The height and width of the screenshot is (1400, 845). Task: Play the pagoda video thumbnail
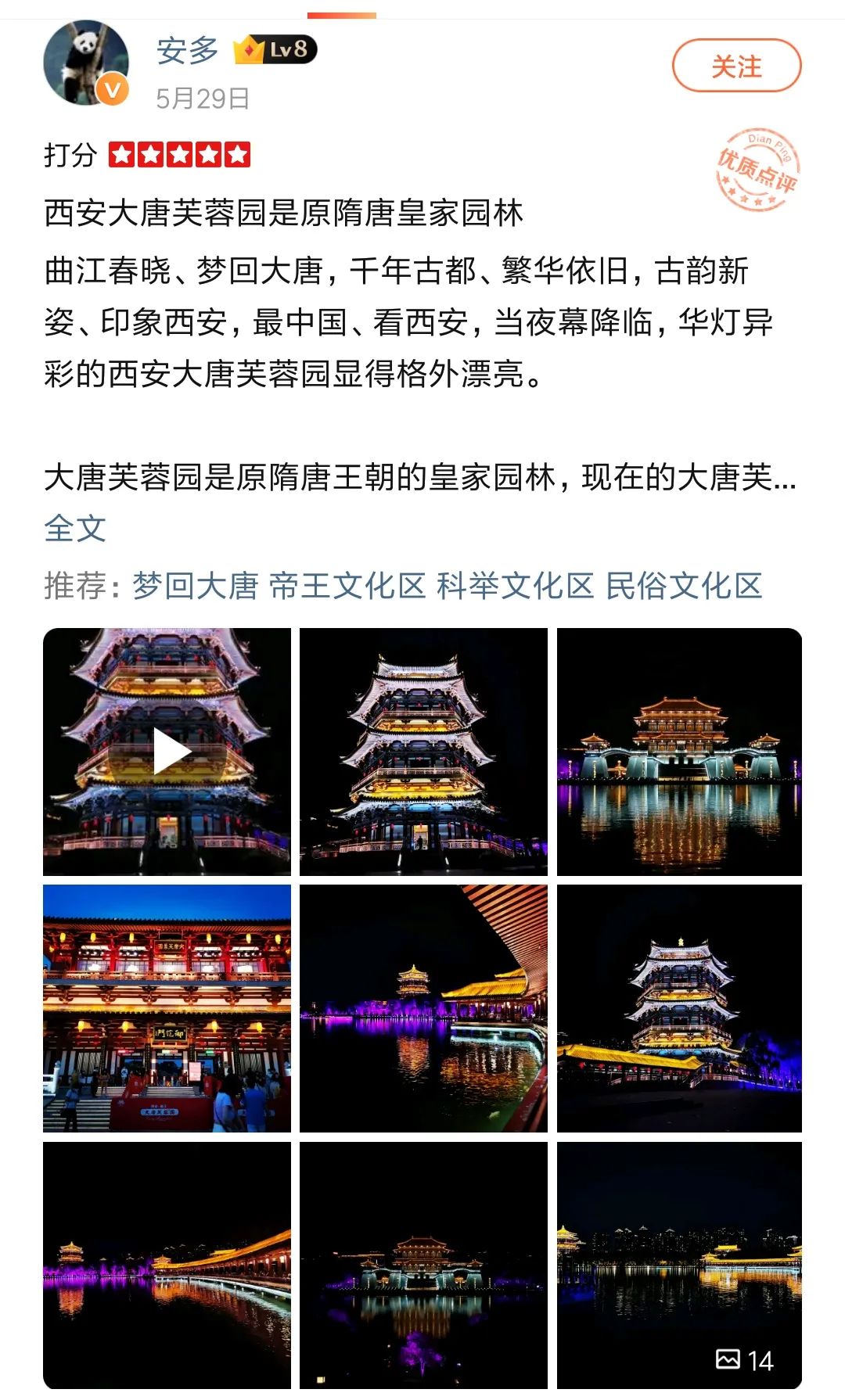tap(167, 752)
